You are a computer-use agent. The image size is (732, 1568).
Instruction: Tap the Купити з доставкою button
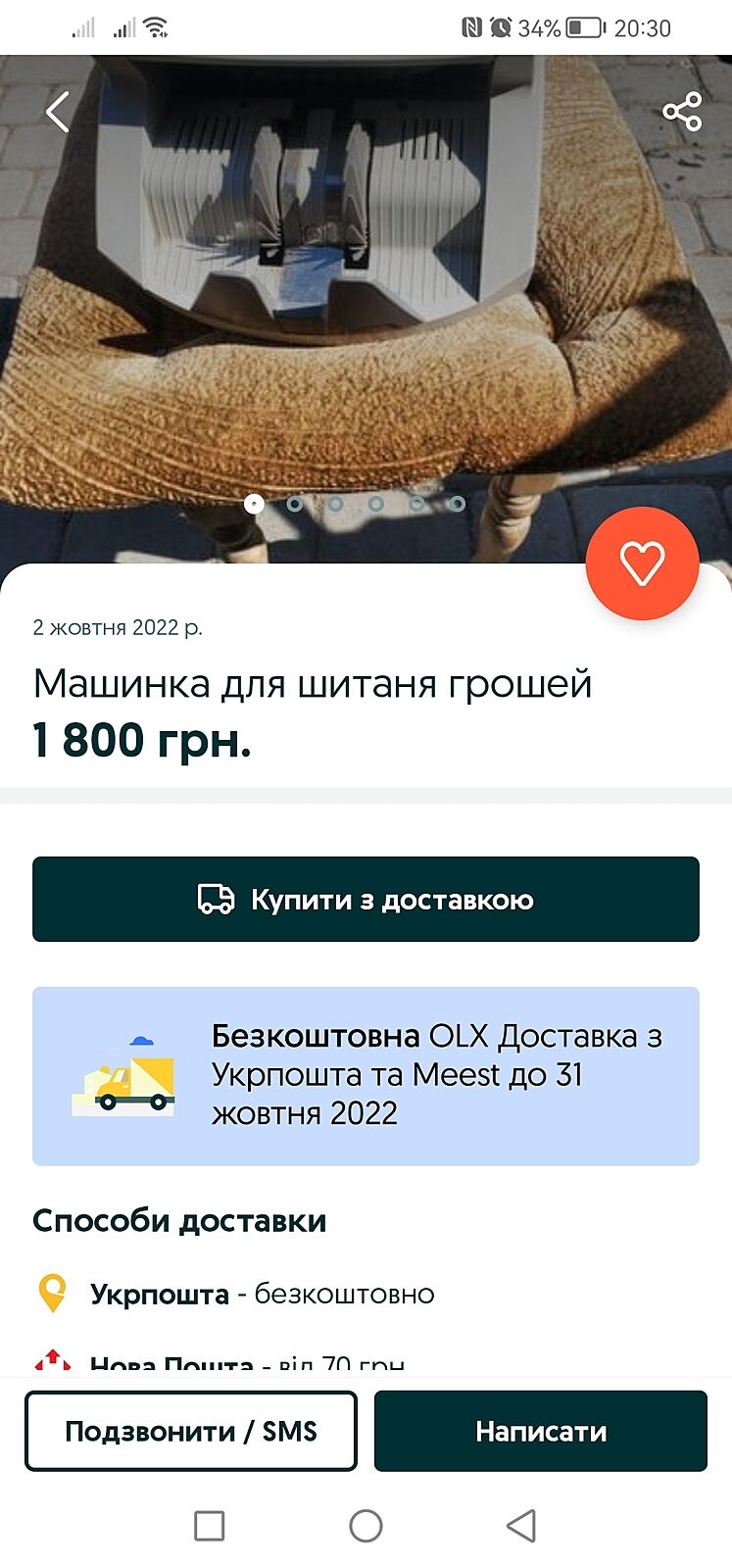(x=366, y=900)
